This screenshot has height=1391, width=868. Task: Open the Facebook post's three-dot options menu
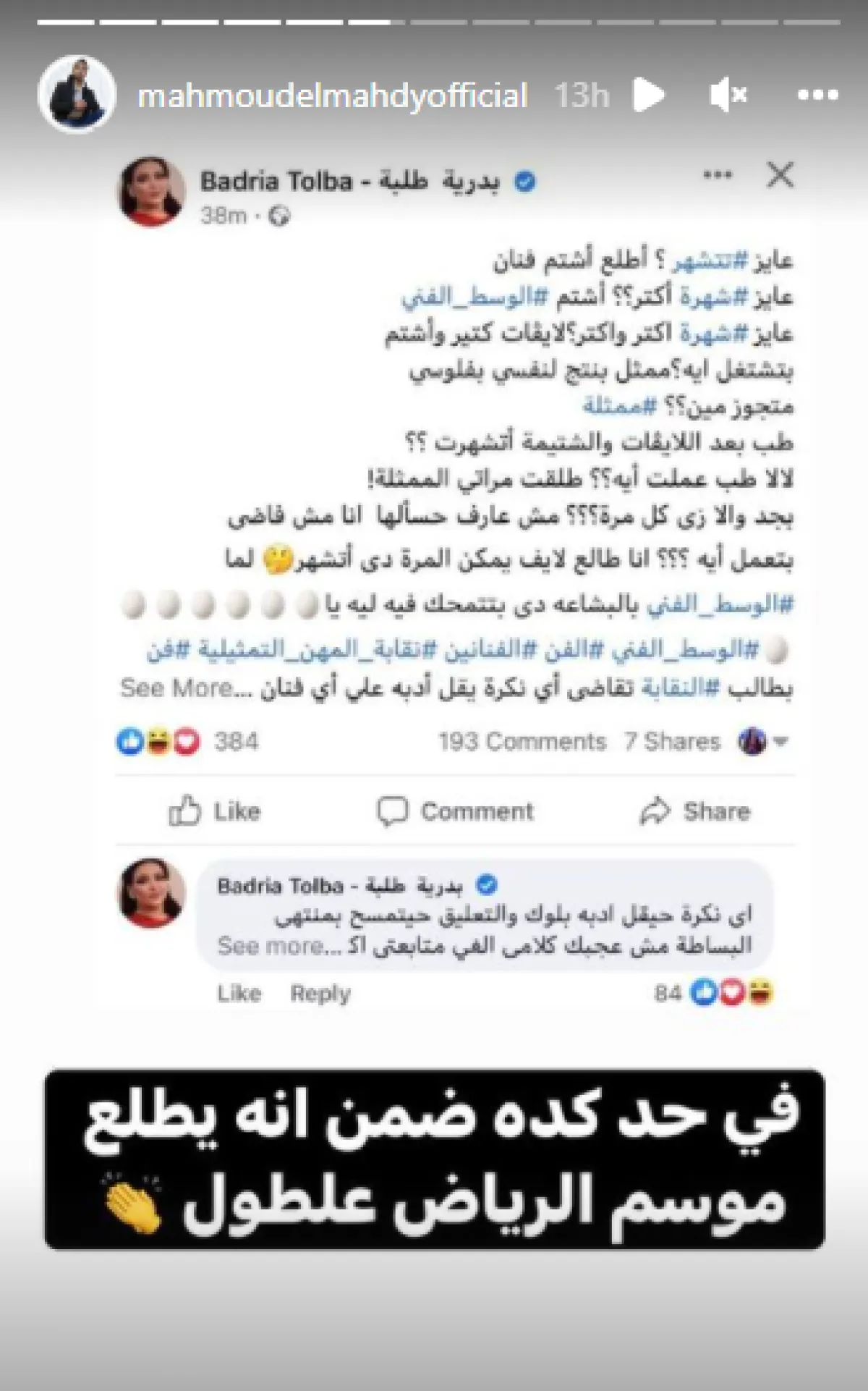tap(718, 174)
